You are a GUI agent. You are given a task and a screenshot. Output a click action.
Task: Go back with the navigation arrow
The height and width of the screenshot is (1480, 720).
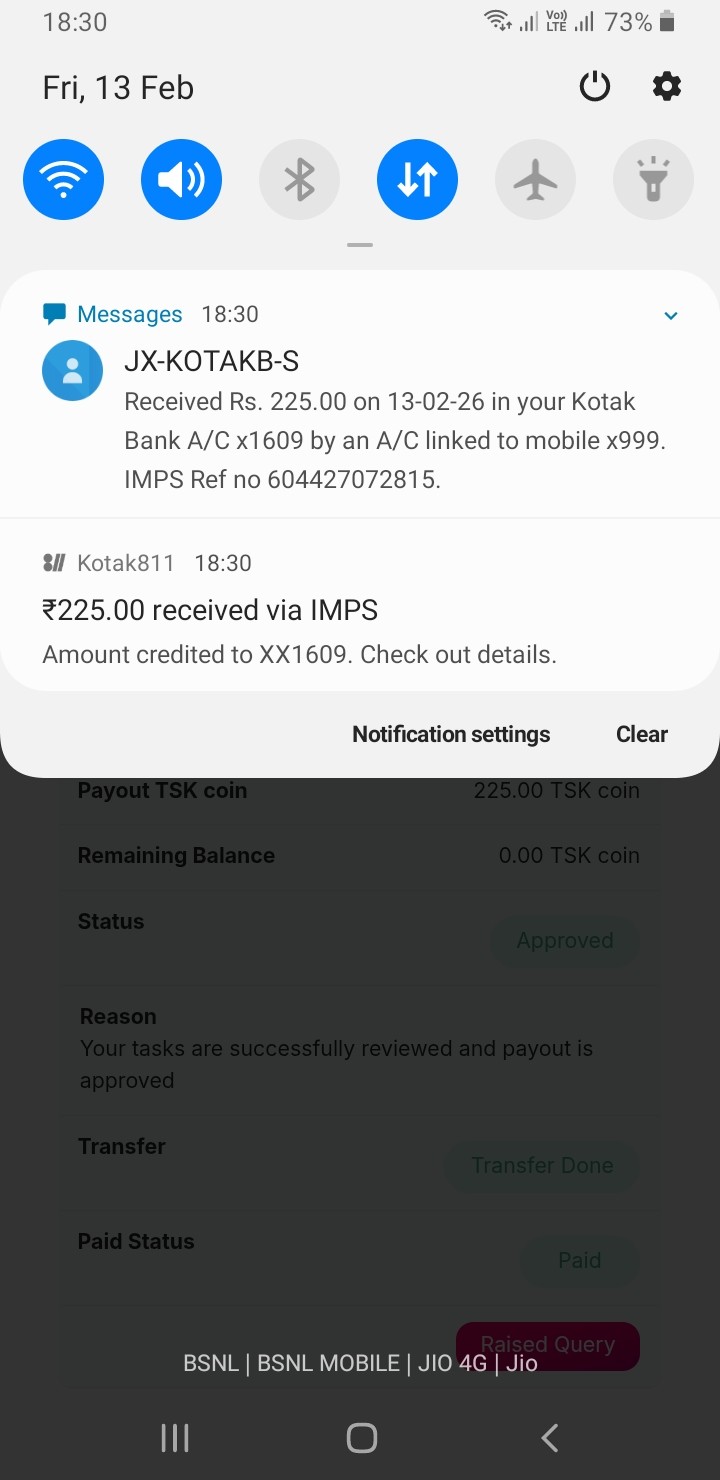tap(549, 1438)
